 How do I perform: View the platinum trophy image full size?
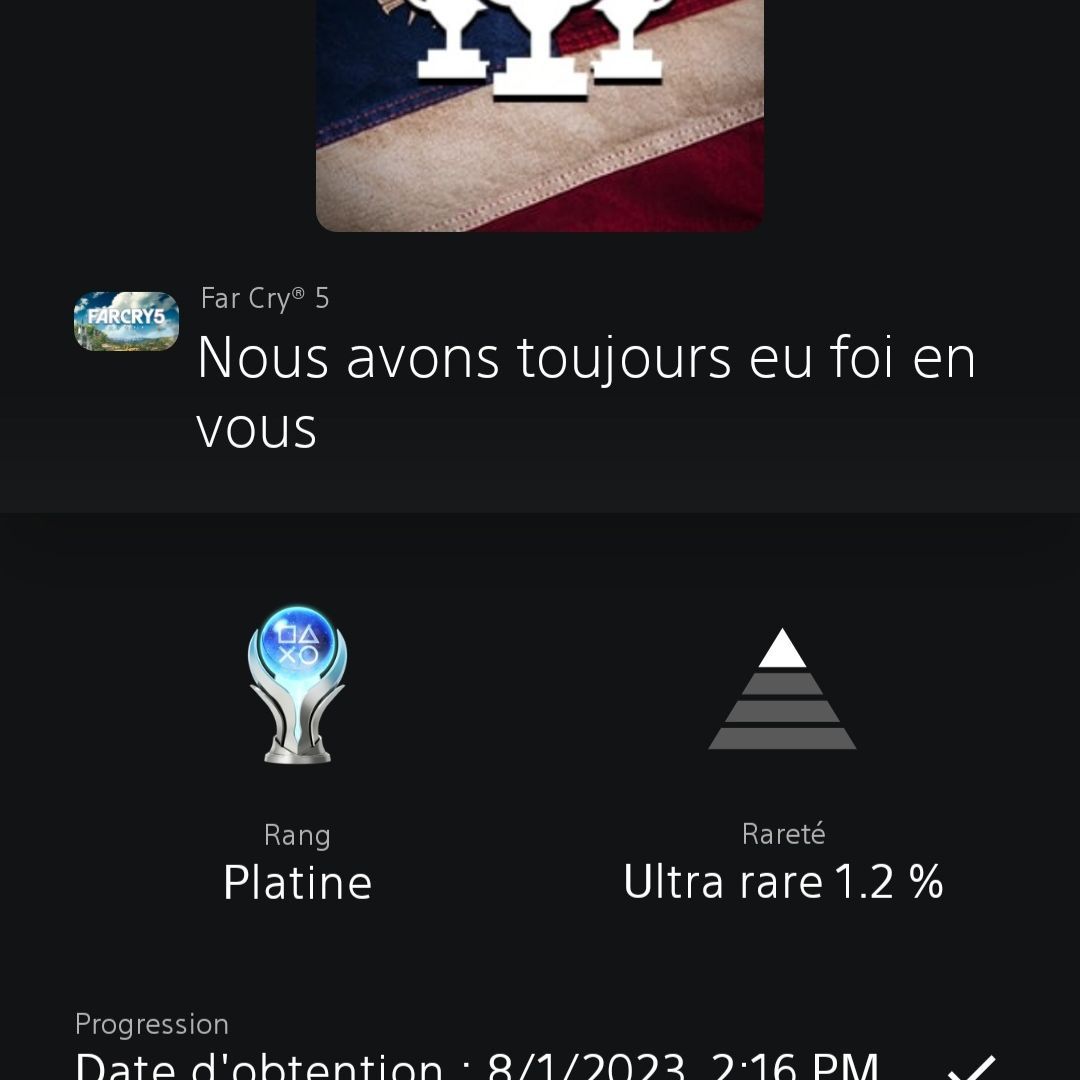[x=540, y=110]
